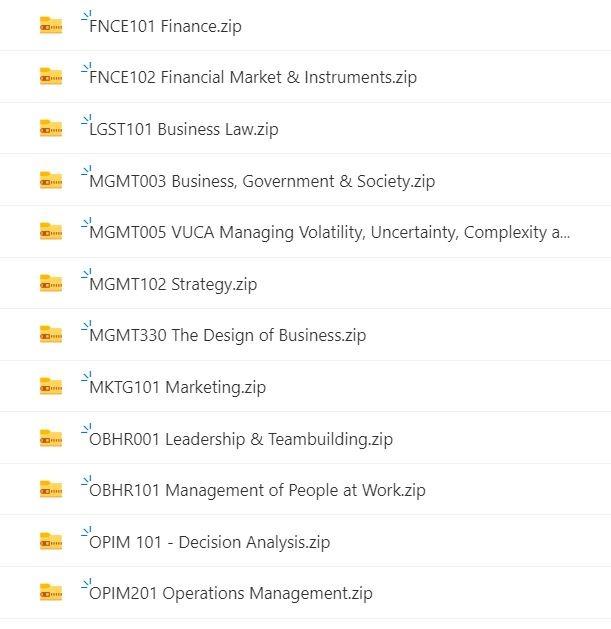611x629 pixels.
Task: Open OBHR001 Leadership & Teambuilding.zip
Action: coord(241,439)
